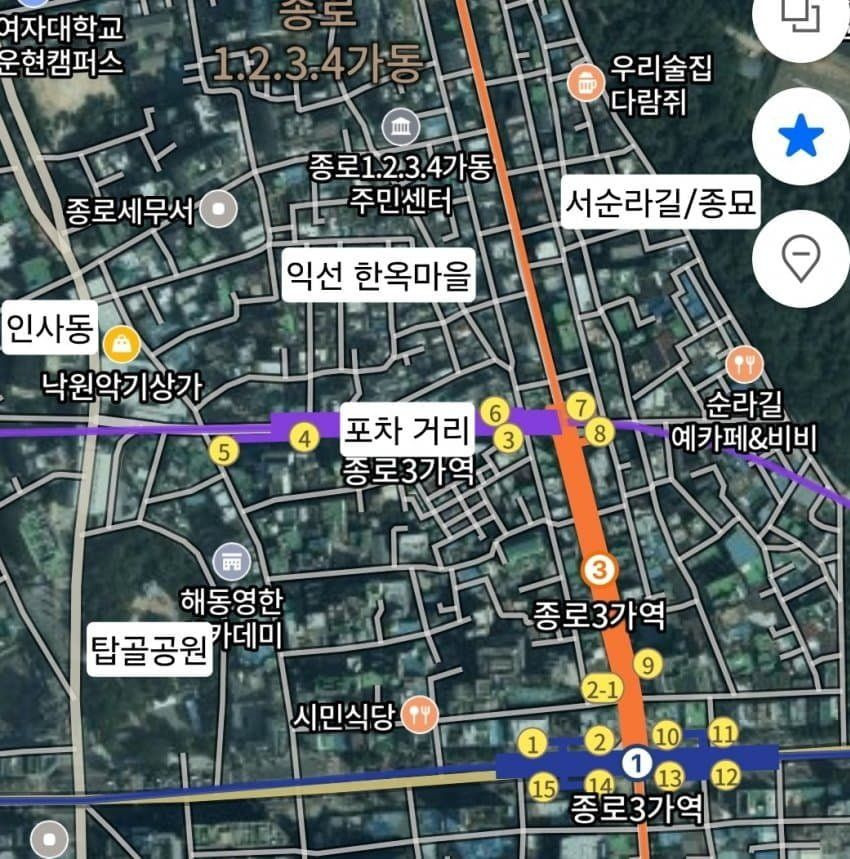This screenshot has width=850, height=859.
Task: Open the 순라길 예카페&비비 restaurant marker
Action: pyautogui.click(x=744, y=365)
